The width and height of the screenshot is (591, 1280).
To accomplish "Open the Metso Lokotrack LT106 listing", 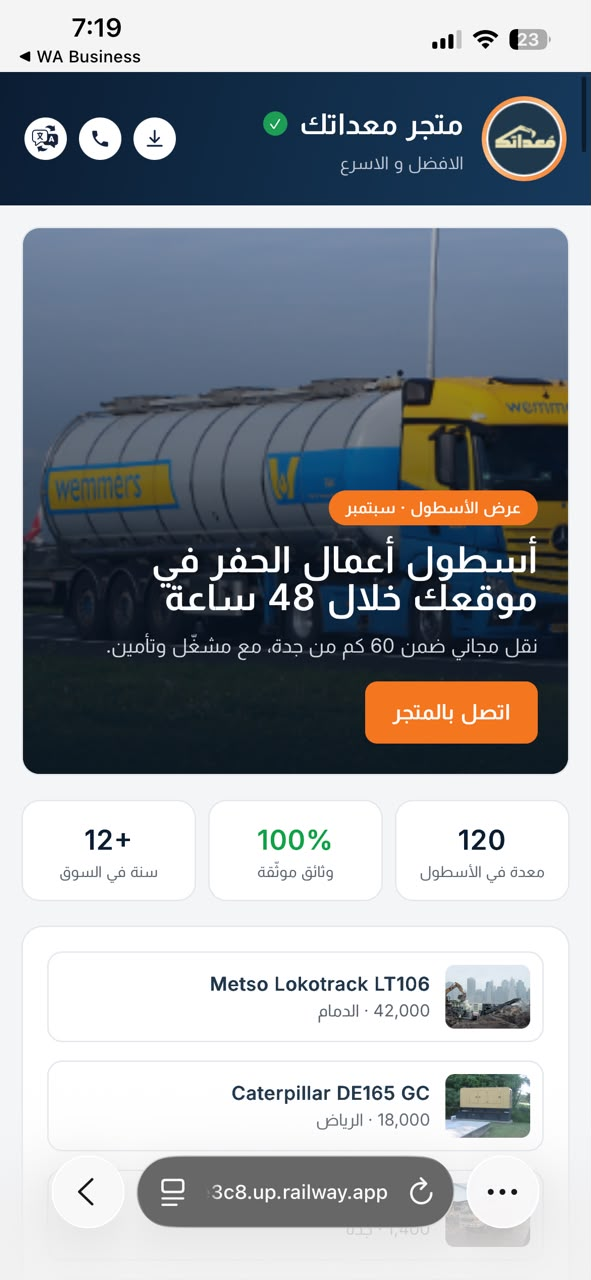I will [295, 997].
